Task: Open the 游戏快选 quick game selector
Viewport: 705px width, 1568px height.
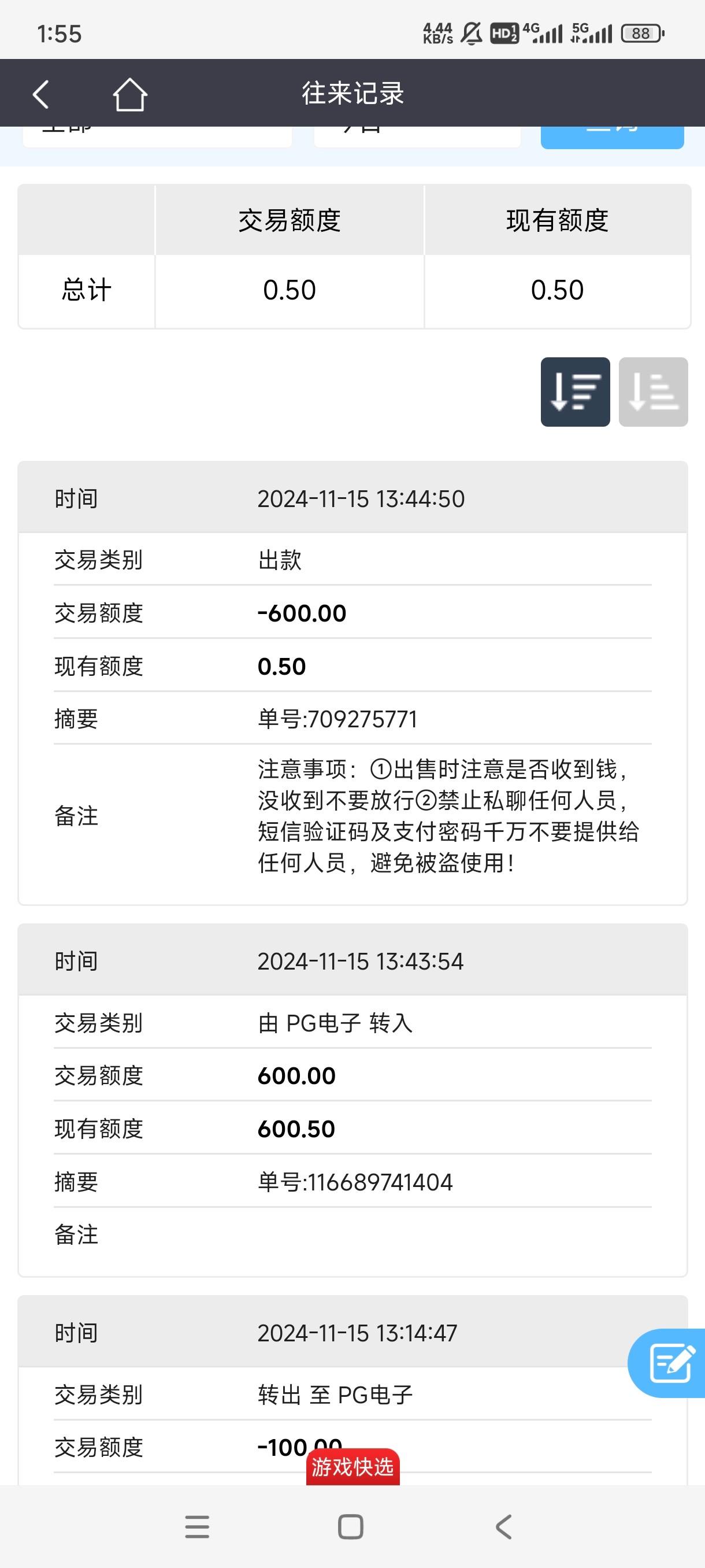Action: [353, 1467]
